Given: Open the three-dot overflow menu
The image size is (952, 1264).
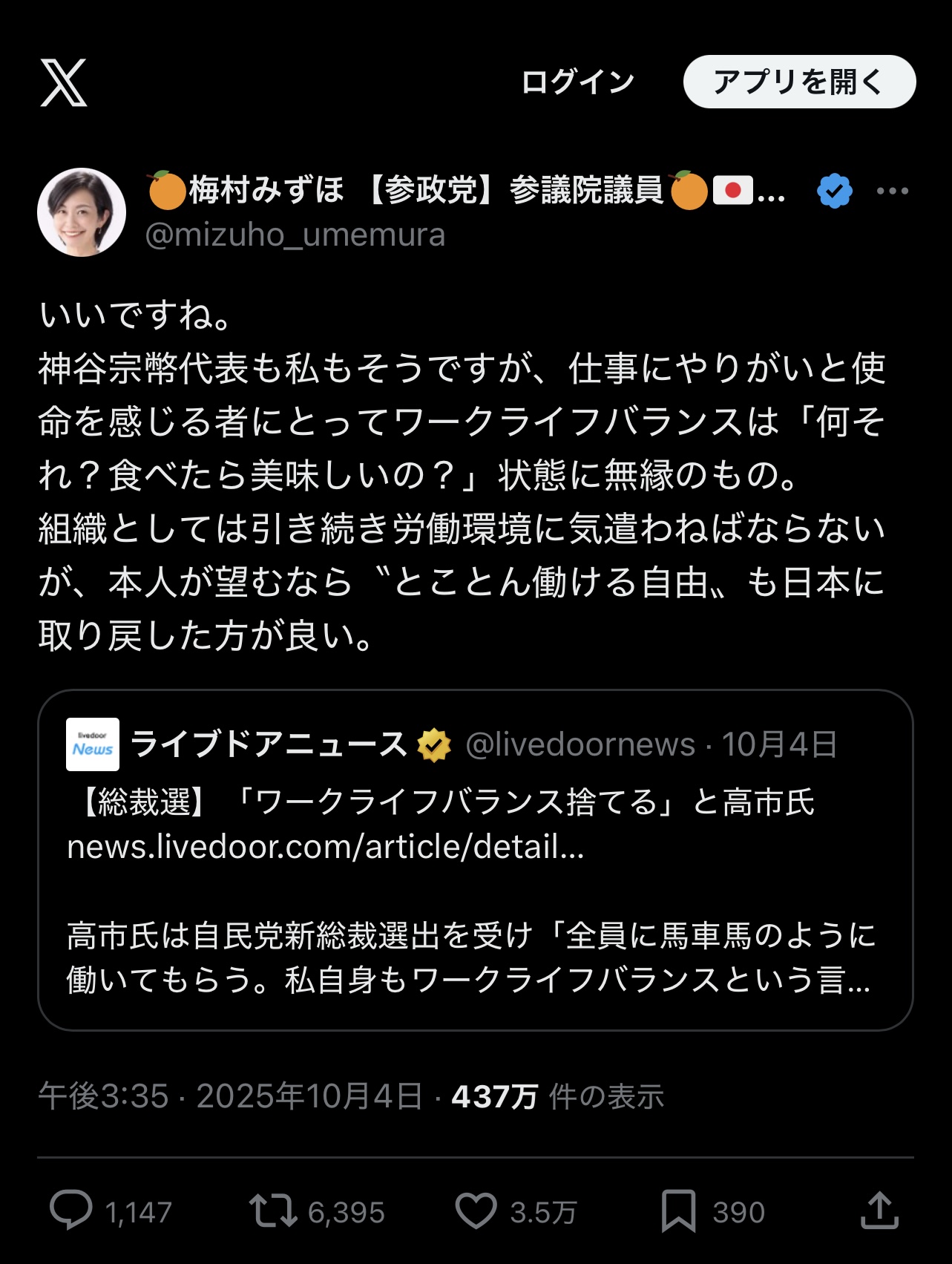Looking at the screenshot, I should (x=892, y=191).
